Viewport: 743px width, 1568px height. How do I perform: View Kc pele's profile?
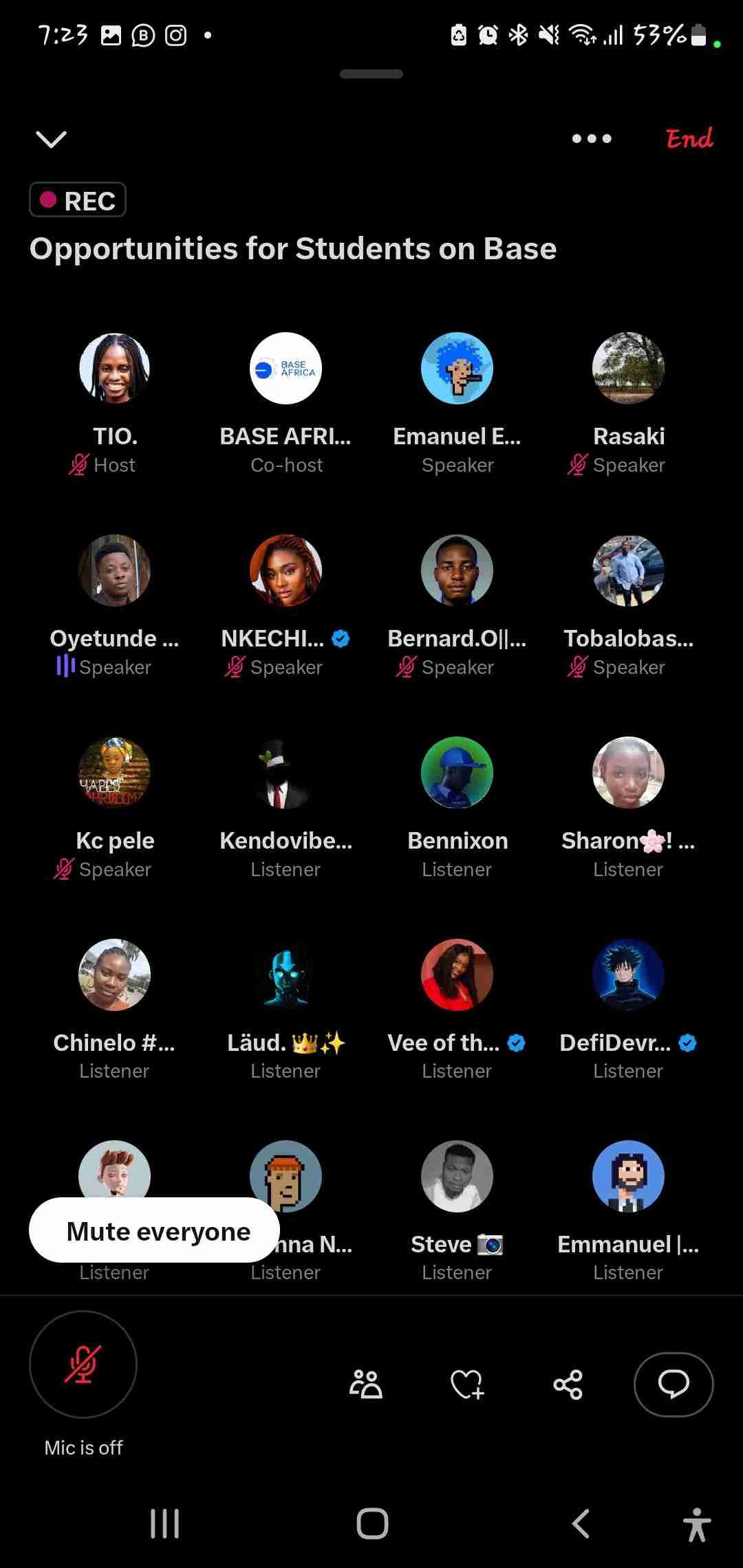[x=114, y=773]
